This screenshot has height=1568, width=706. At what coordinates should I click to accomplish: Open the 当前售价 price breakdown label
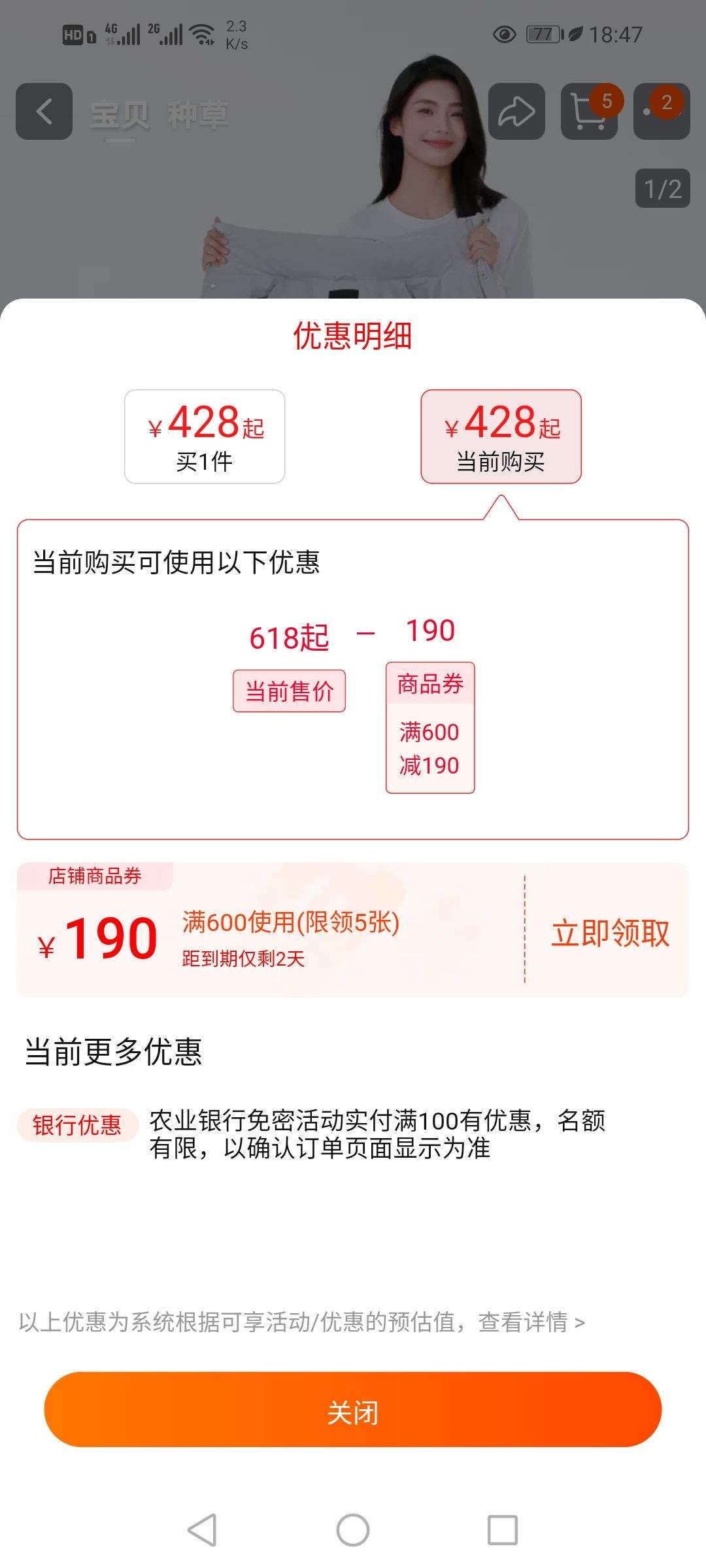(290, 691)
